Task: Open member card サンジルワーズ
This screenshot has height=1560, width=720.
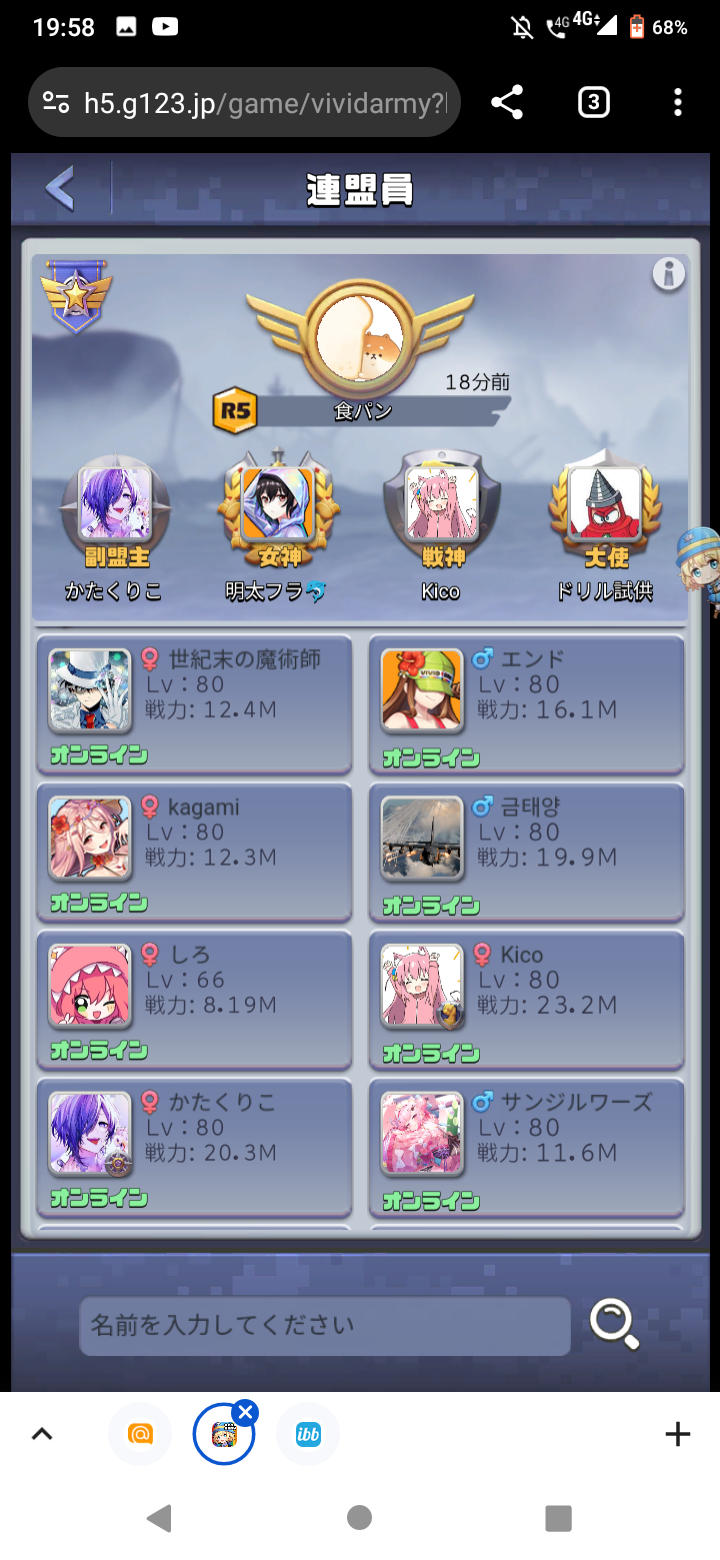Action: coord(527,1148)
